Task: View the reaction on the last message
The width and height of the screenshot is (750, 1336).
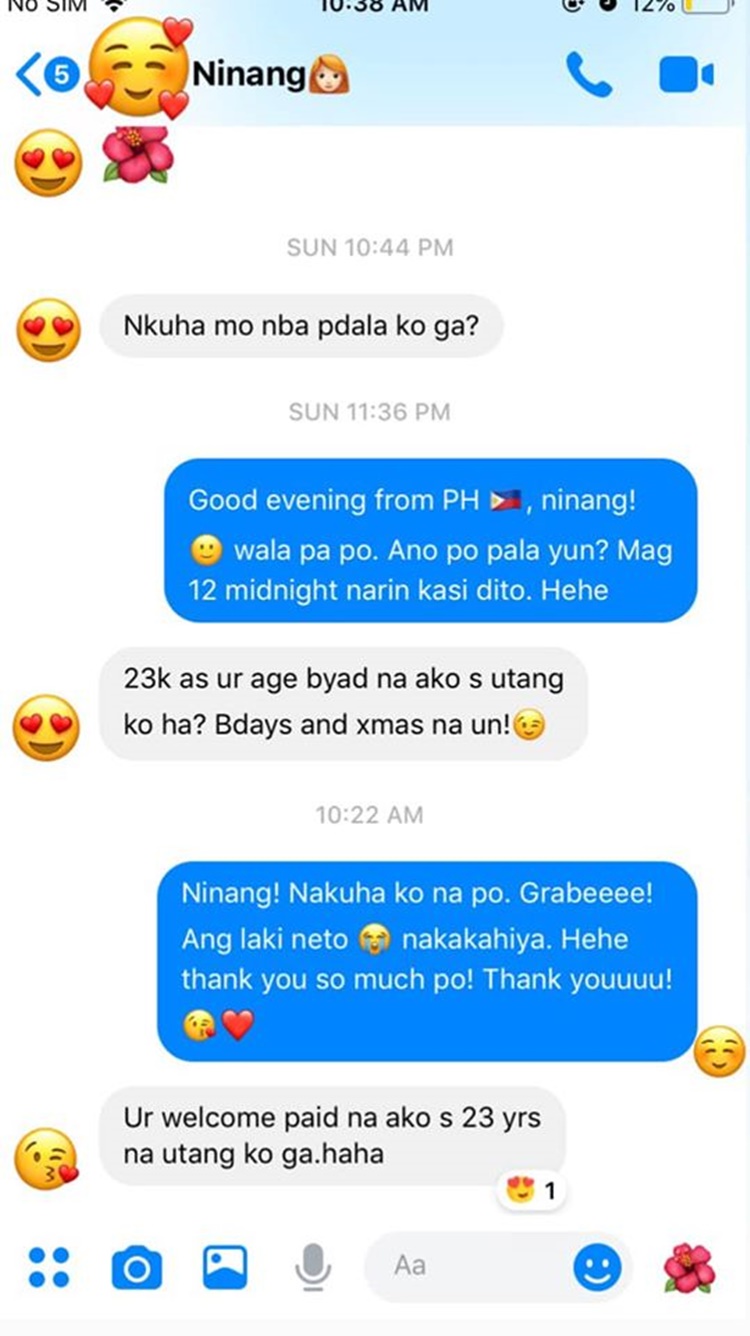Action: coord(531,1191)
